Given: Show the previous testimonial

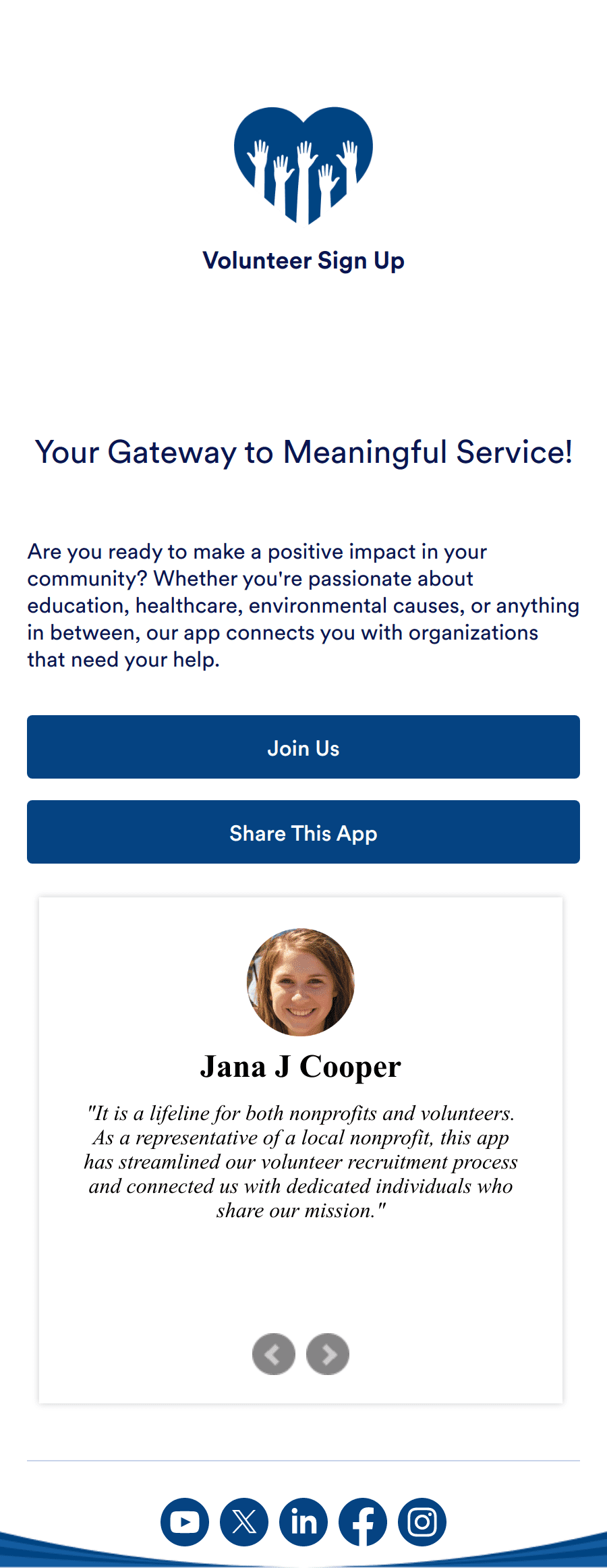Looking at the screenshot, I should [274, 1354].
